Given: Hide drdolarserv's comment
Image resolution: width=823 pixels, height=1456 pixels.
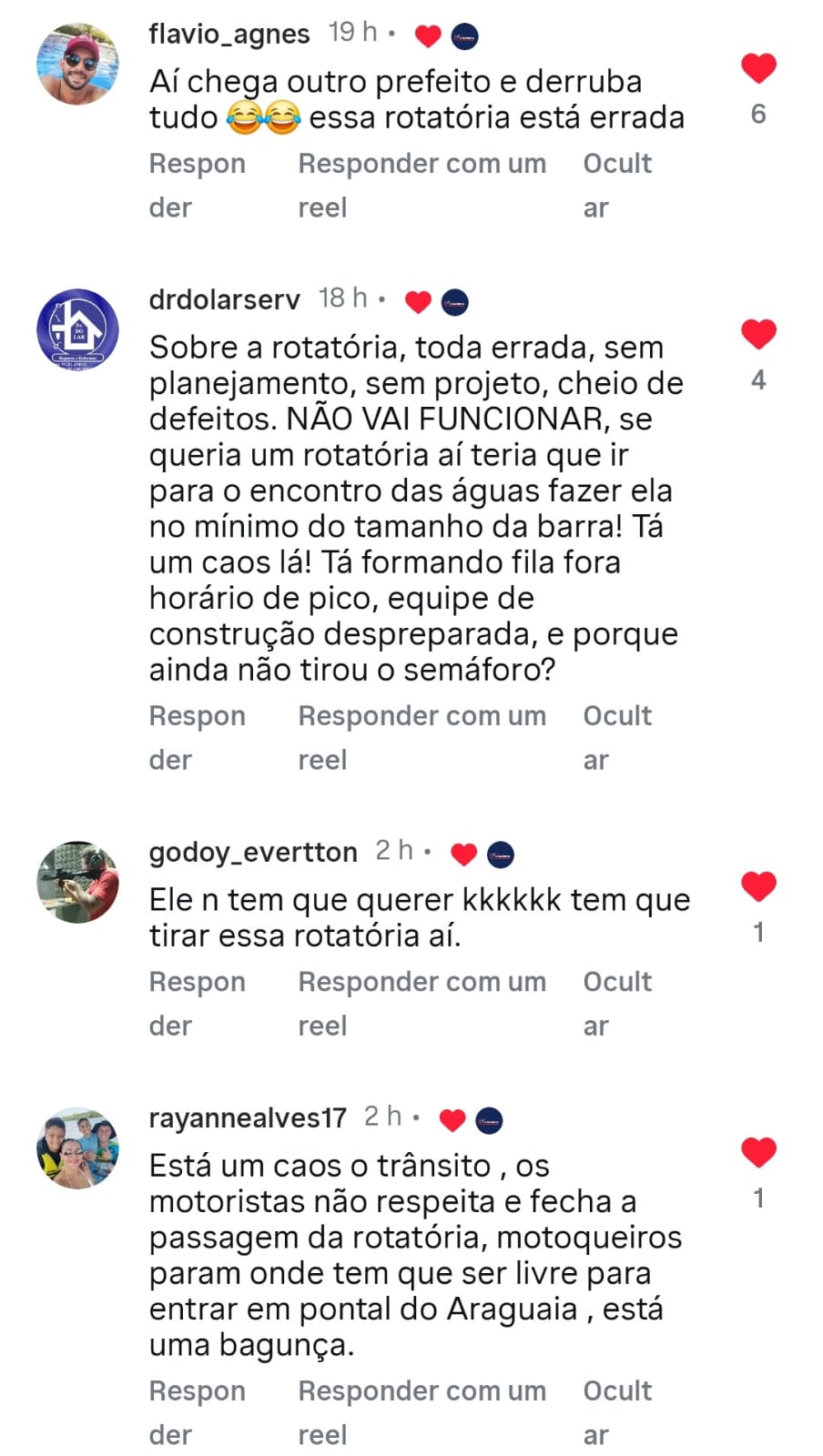Looking at the screenshot, I should pos(617,737).
